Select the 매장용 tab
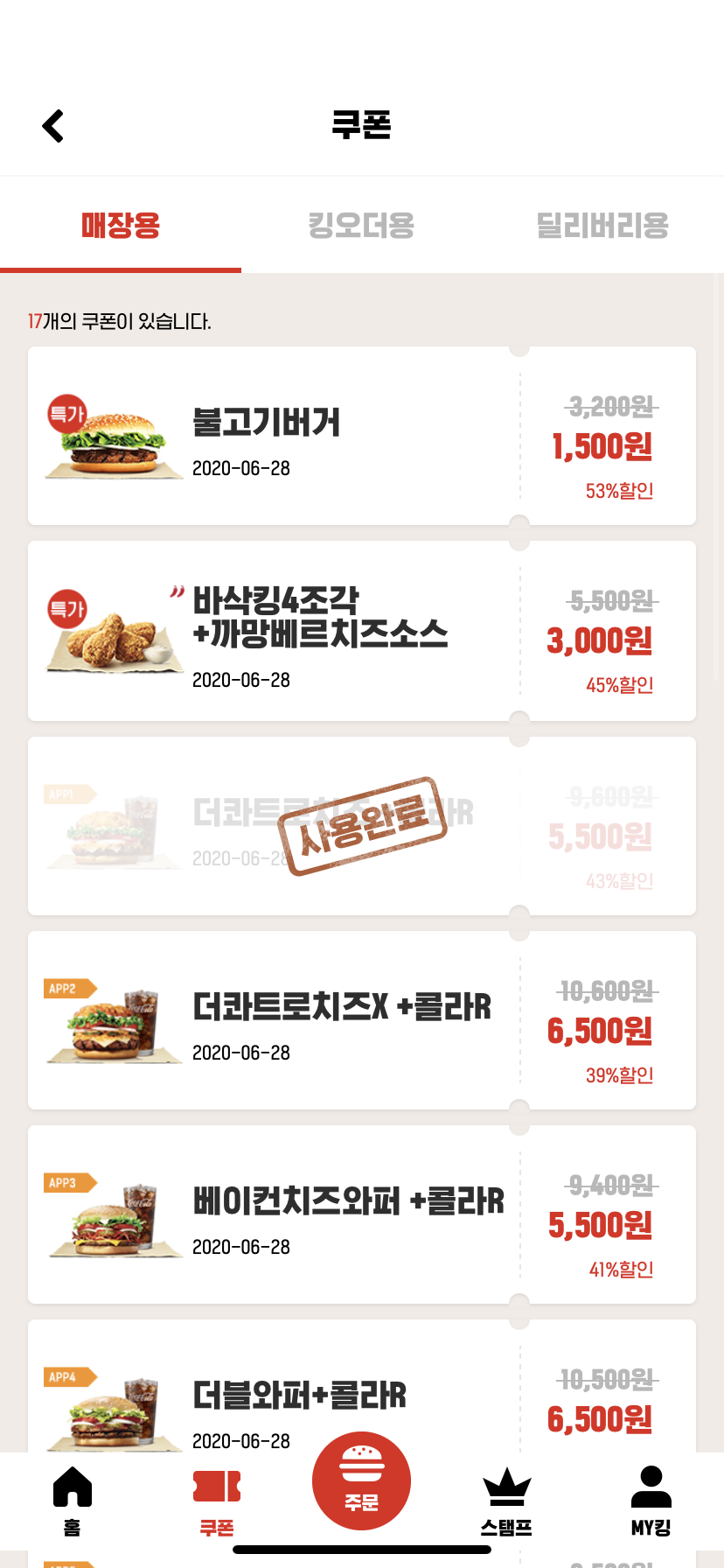This screenshot has width=724, height=1568. (120, 226)
